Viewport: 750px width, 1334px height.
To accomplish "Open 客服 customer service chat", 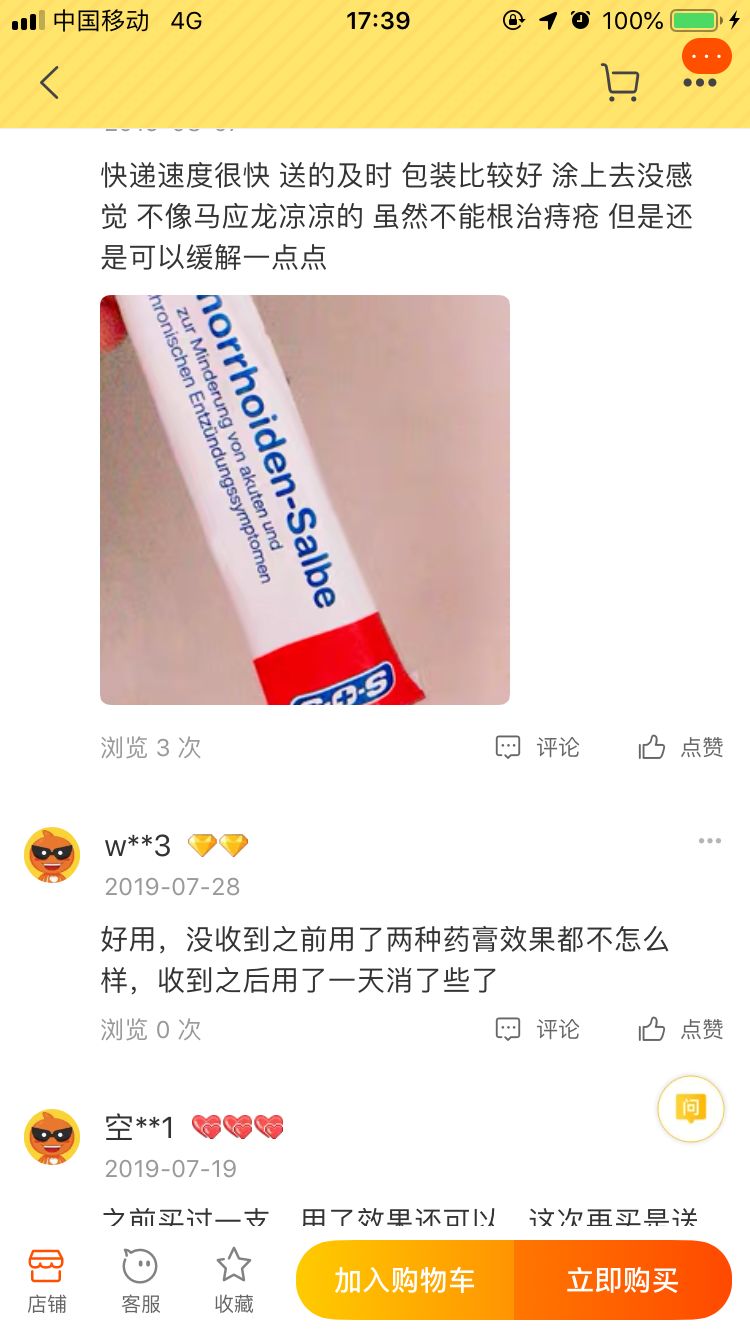I will pos(139,1280).
